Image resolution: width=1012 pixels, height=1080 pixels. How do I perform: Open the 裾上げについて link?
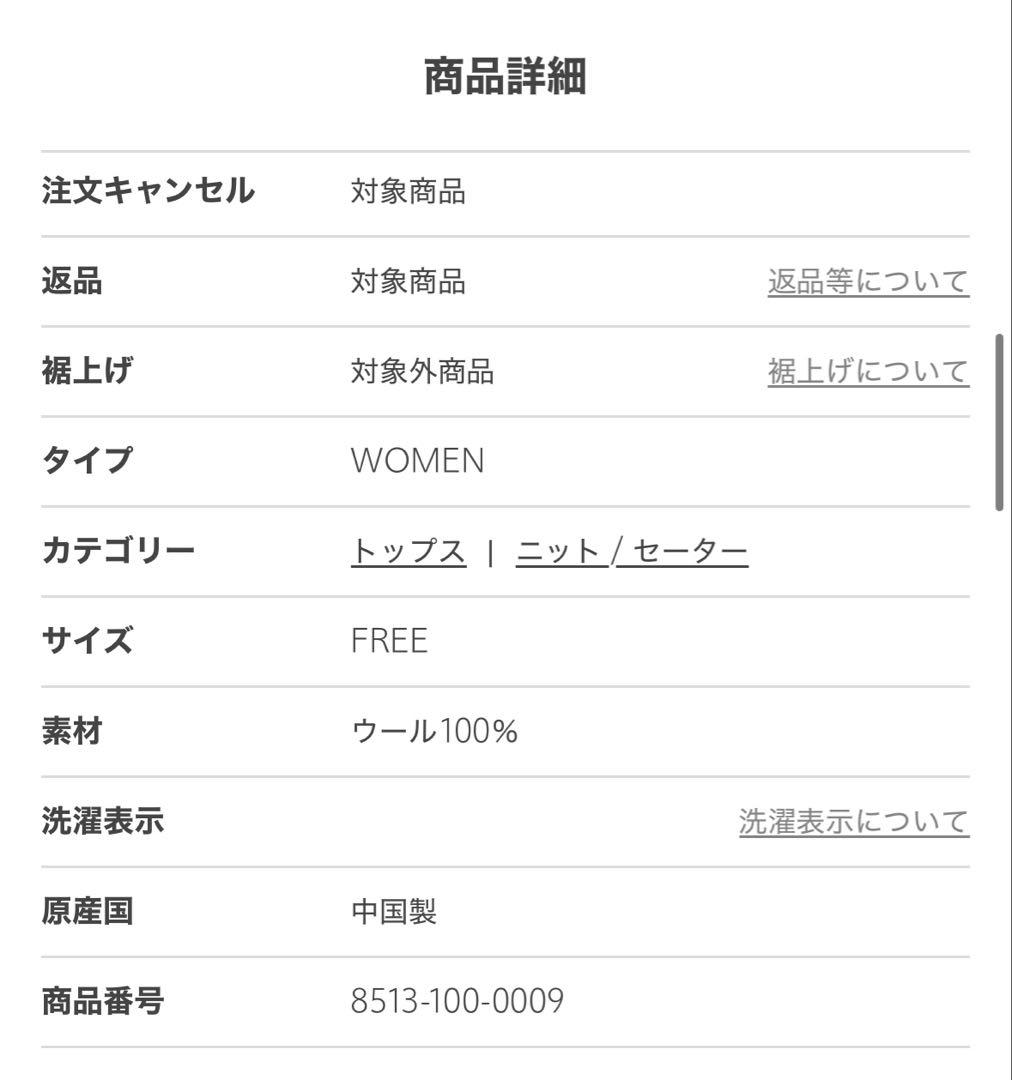[866, 369]
